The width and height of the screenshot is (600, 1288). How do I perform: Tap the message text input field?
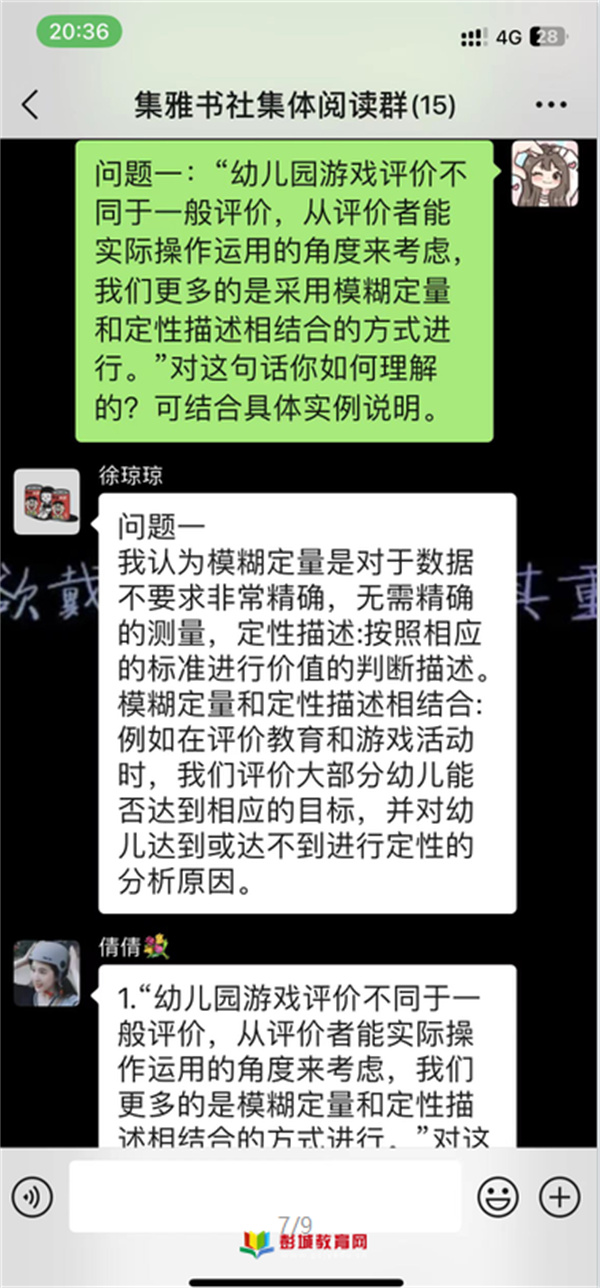click(265, 1194)
